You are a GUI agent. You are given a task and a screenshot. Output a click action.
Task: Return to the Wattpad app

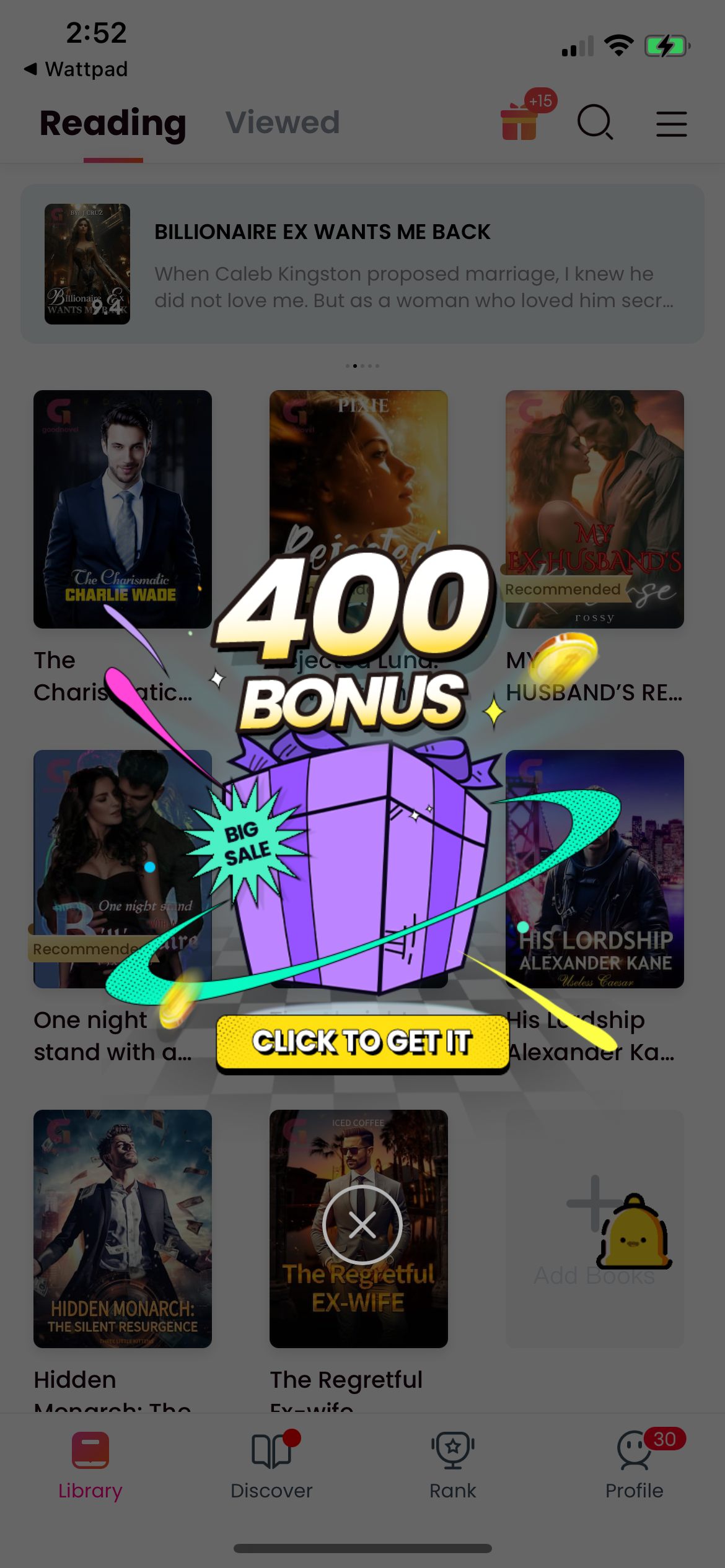pos(76,69)
